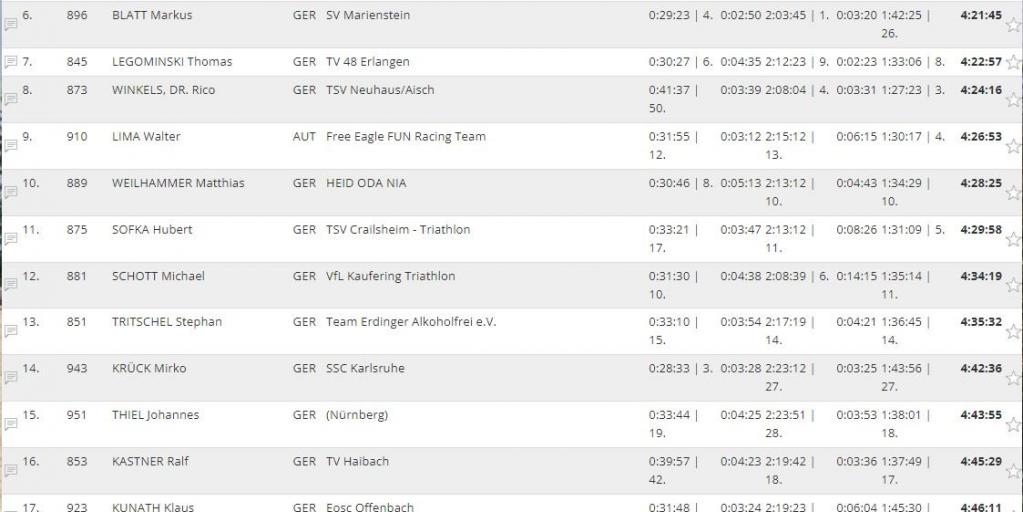Favorite THIEL Johannes's result
This screenshot has height=512, width=1023.
click(1013, 424)
